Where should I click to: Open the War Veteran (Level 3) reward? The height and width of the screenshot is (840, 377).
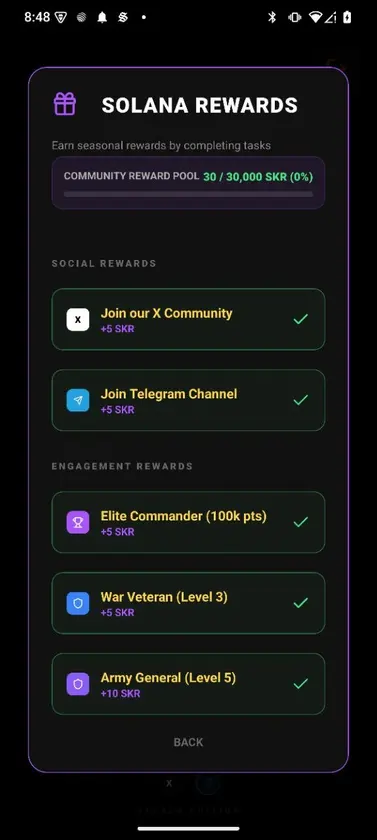(188, 603)
